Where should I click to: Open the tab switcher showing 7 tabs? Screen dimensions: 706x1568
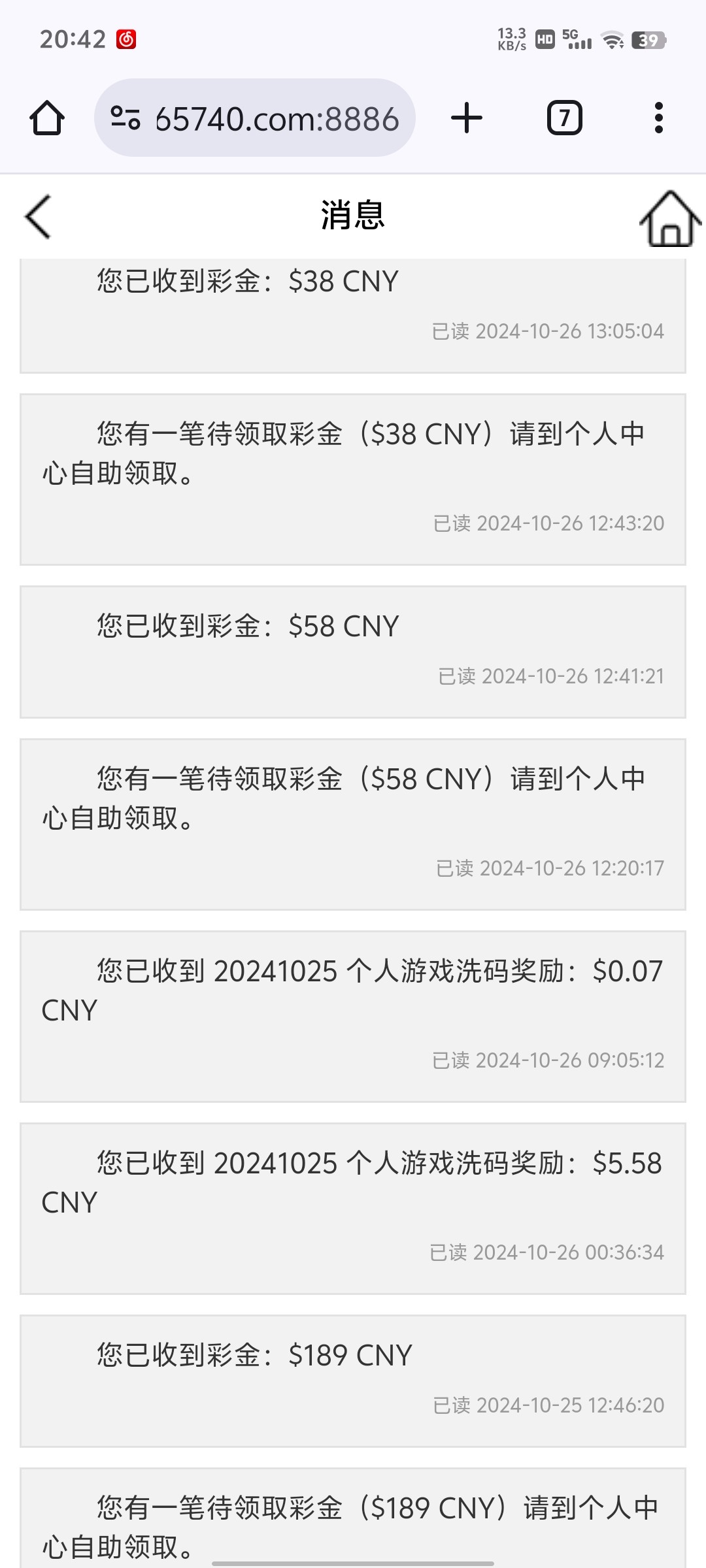564,118
